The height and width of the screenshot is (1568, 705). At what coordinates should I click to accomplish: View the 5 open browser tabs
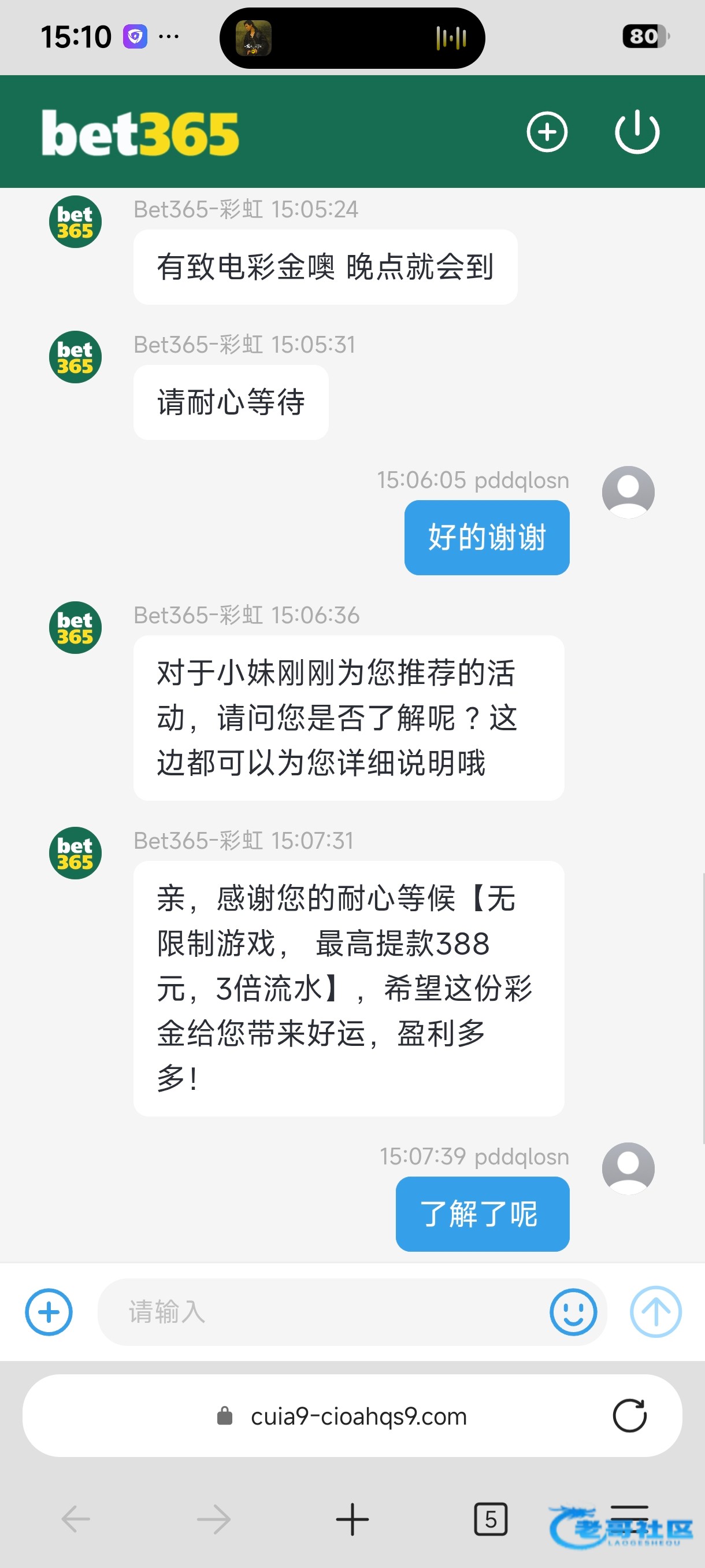click(490, 1519)
